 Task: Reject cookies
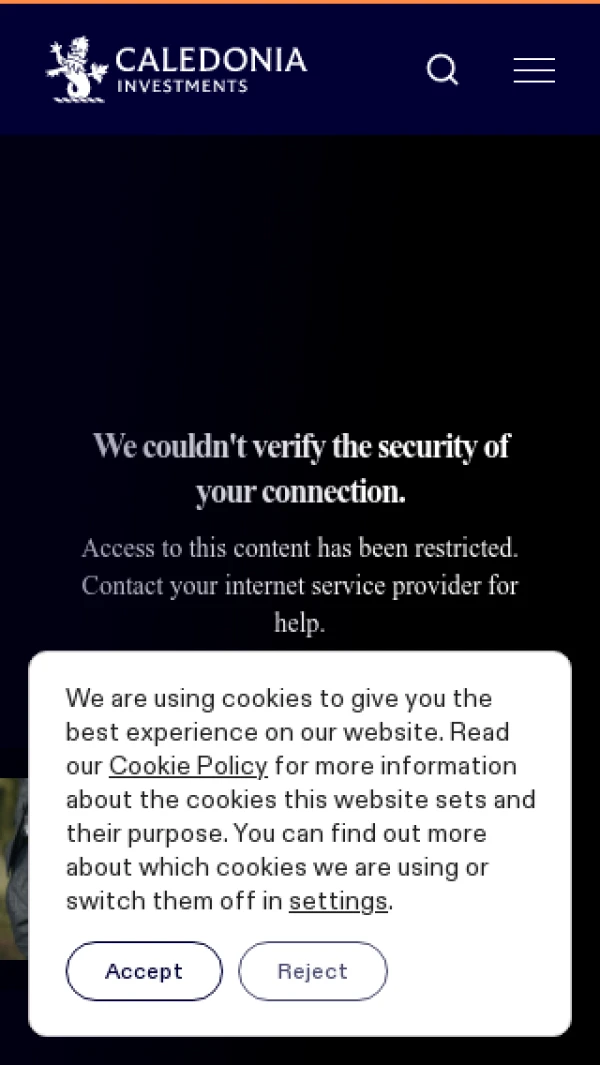point(312,971)
